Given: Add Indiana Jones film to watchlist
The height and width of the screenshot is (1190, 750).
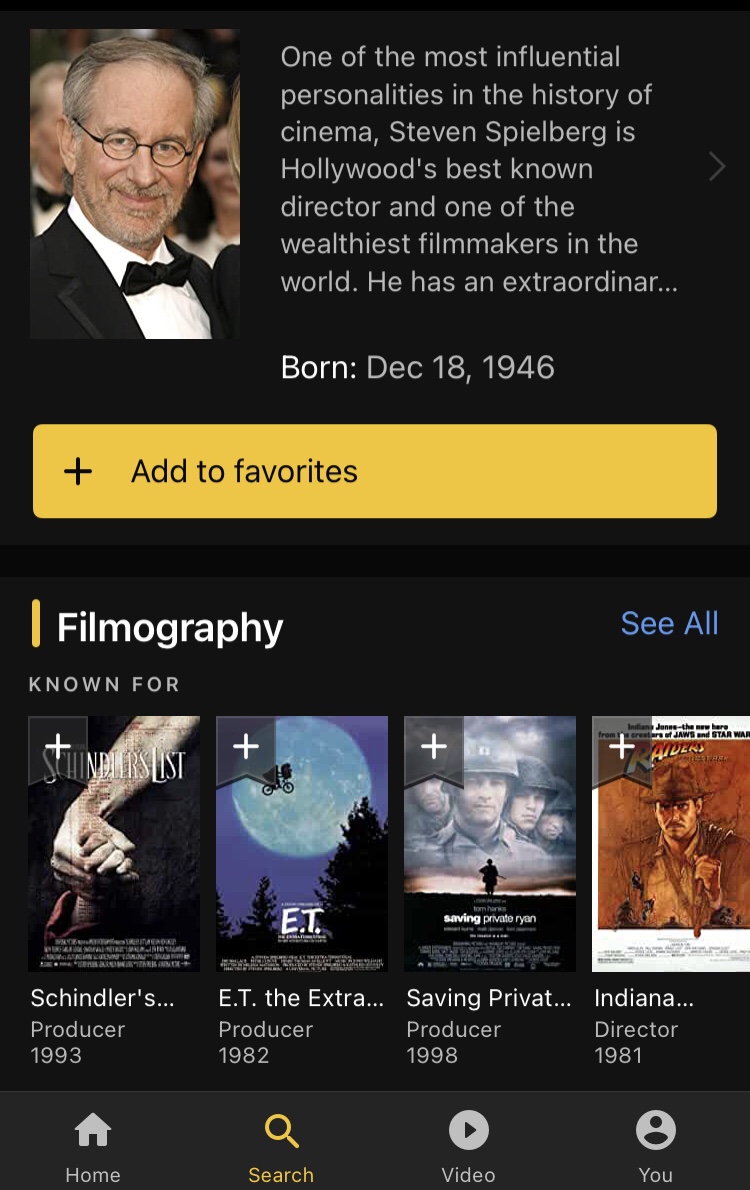Looking at the screenshot, I should coord(621,746).
